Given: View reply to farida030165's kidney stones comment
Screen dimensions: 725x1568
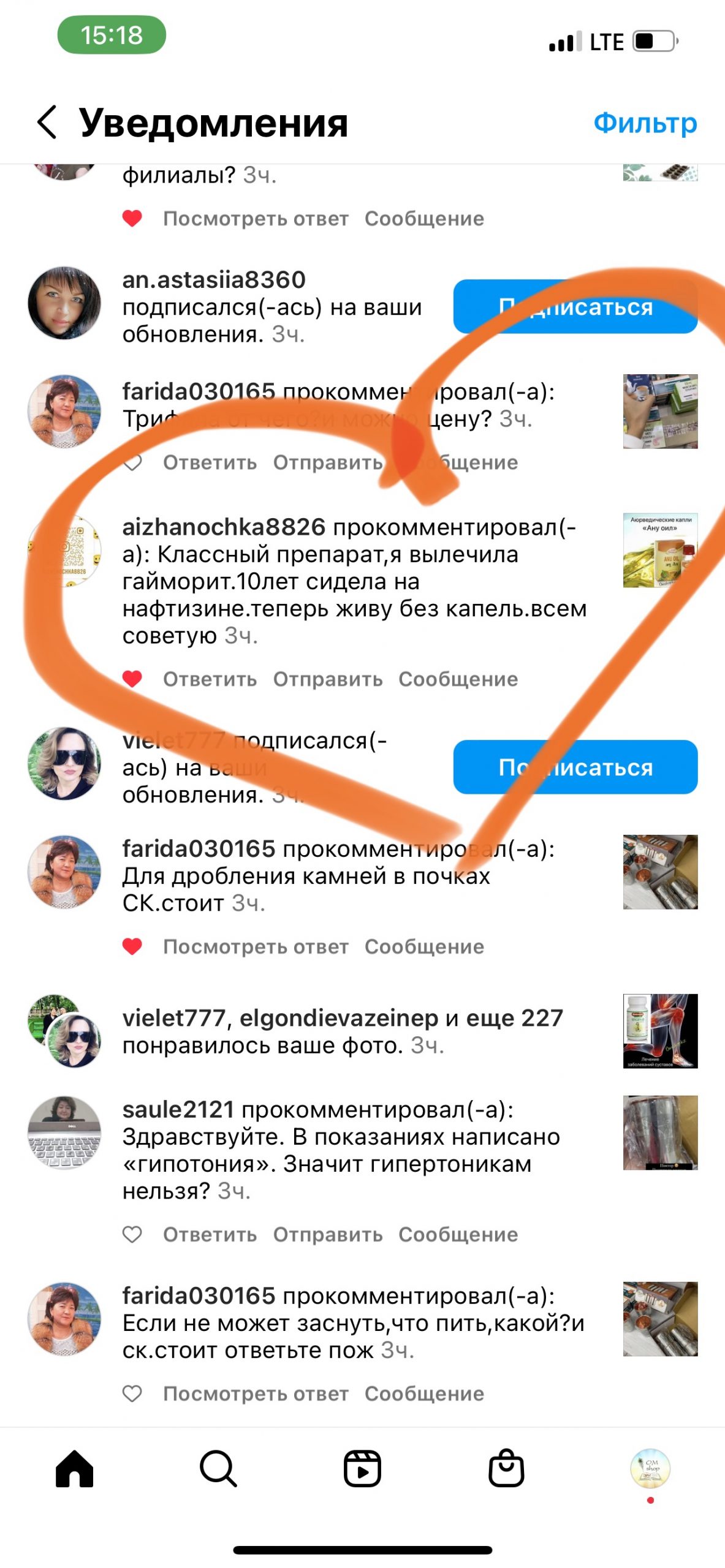Looking at the screenshot, I should (x=256, y=946).
